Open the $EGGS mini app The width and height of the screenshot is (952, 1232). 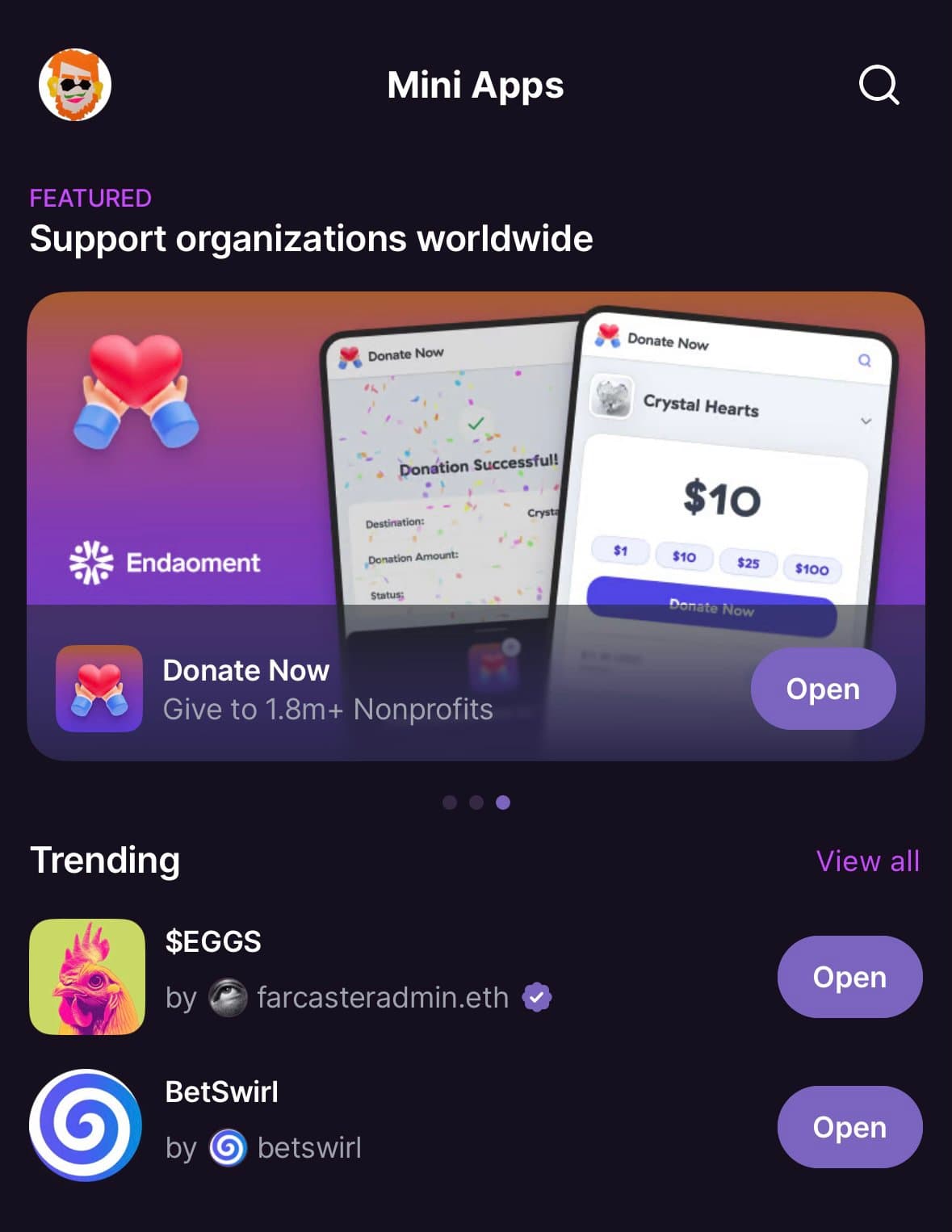pyautogui.click(x=849, y=977)
